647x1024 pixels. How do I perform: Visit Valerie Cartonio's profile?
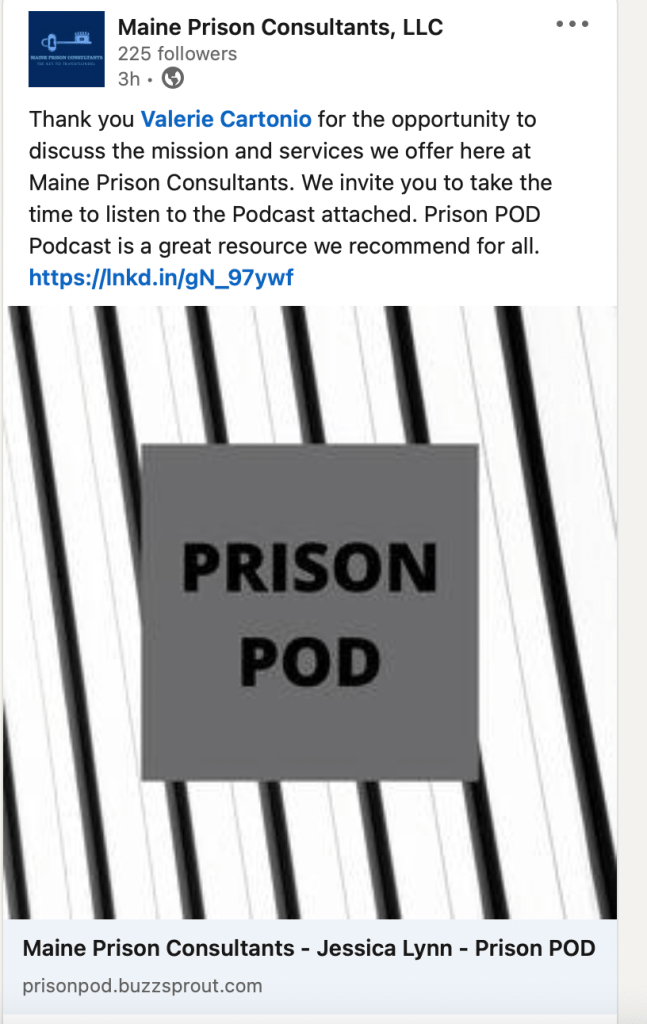click(x=226, y=120)
